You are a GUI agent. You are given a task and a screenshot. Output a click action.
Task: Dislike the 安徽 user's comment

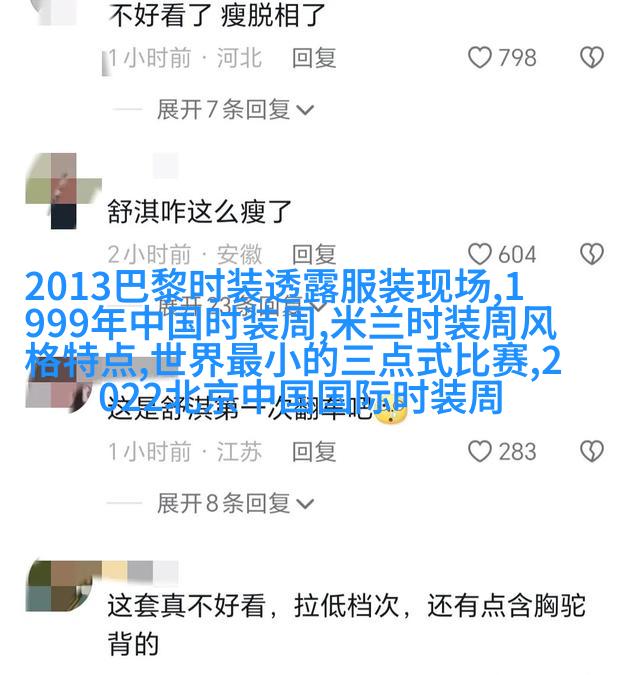click(x=591, y=254)
